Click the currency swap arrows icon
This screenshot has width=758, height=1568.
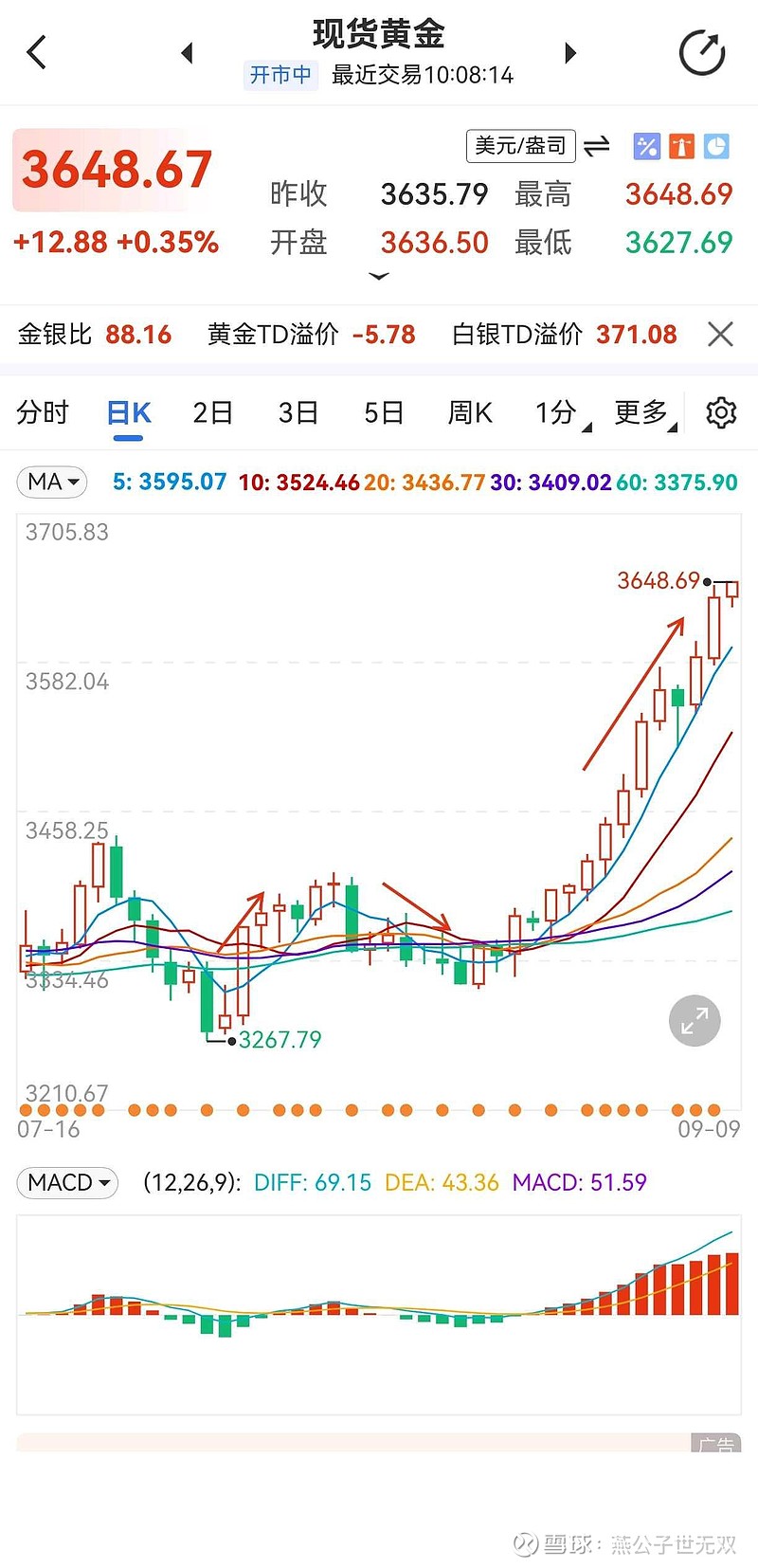point(597,146)
